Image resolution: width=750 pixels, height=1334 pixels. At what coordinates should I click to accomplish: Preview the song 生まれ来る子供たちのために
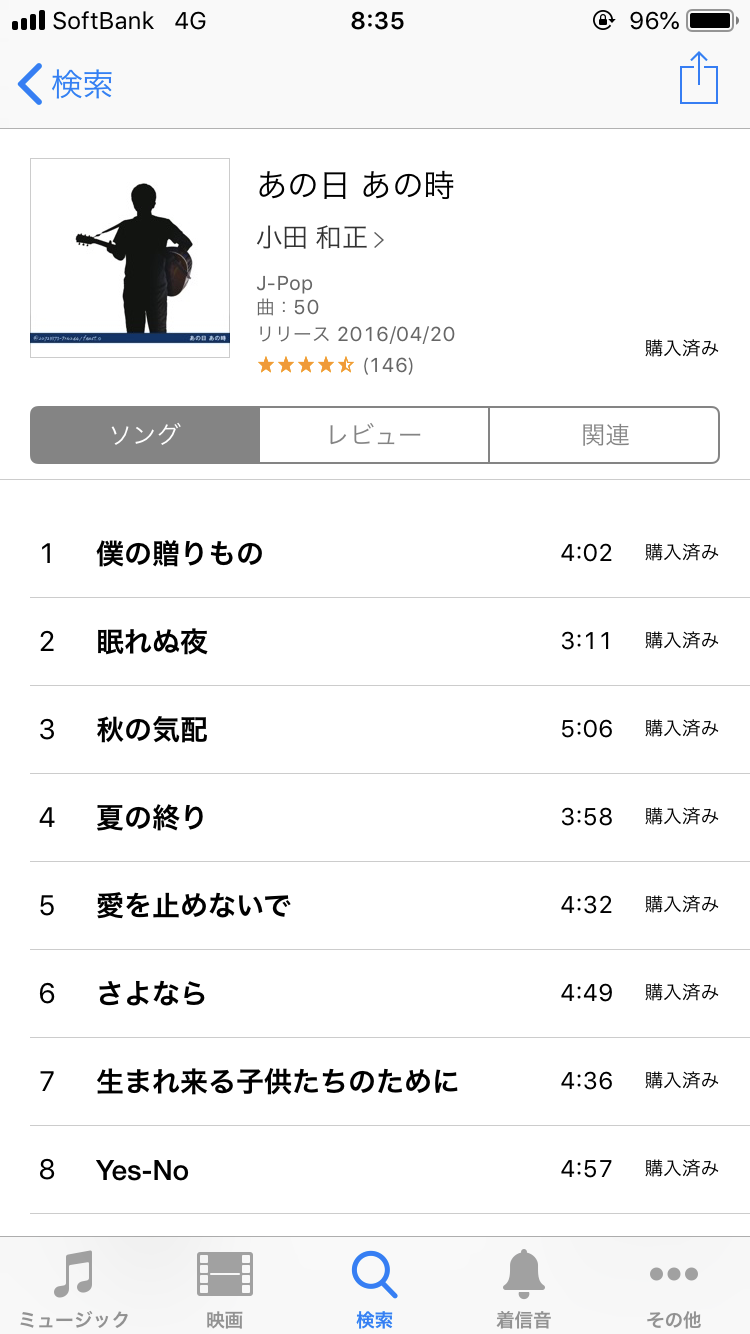[x=277, y=1081]
